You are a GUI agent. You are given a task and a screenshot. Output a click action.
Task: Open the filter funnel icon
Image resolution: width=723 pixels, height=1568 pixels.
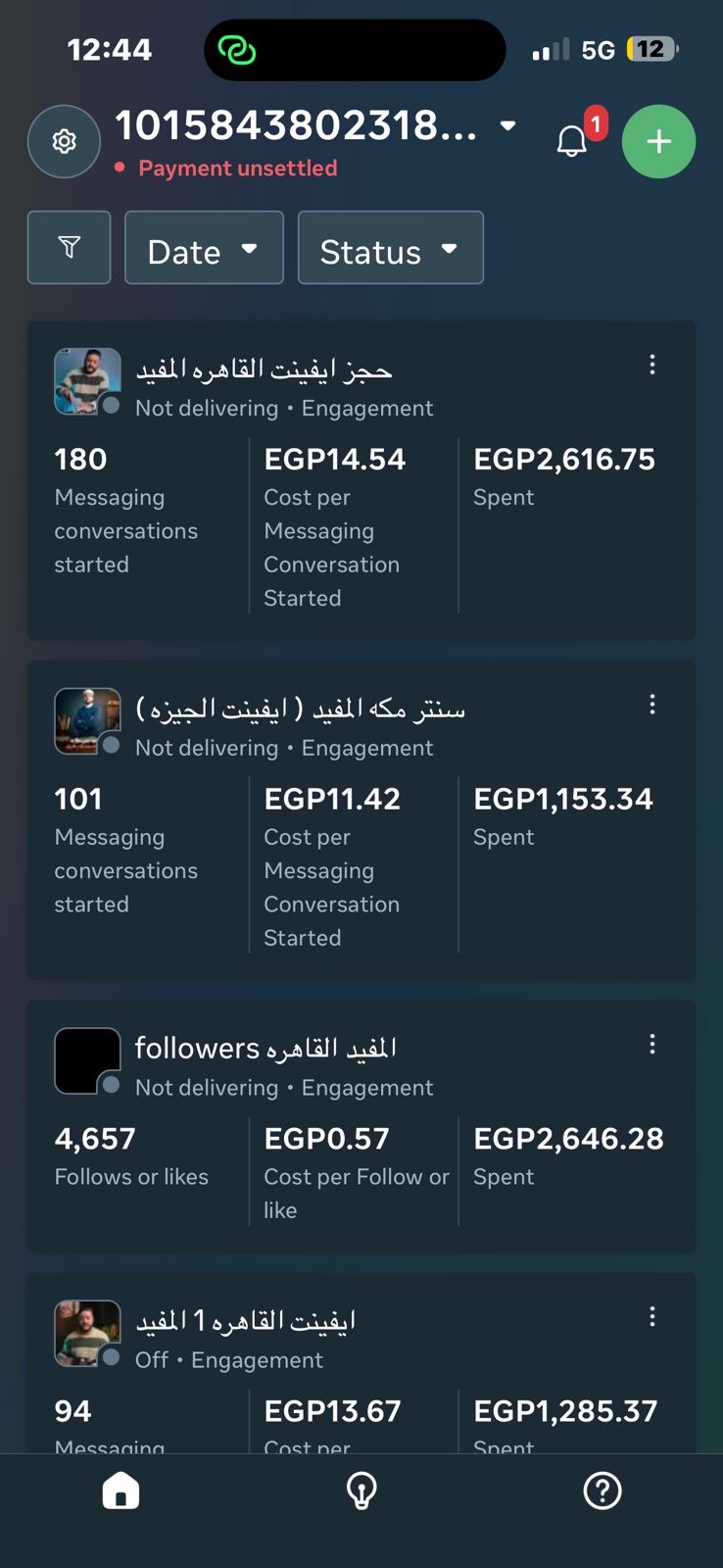click(x=69, y=248)
